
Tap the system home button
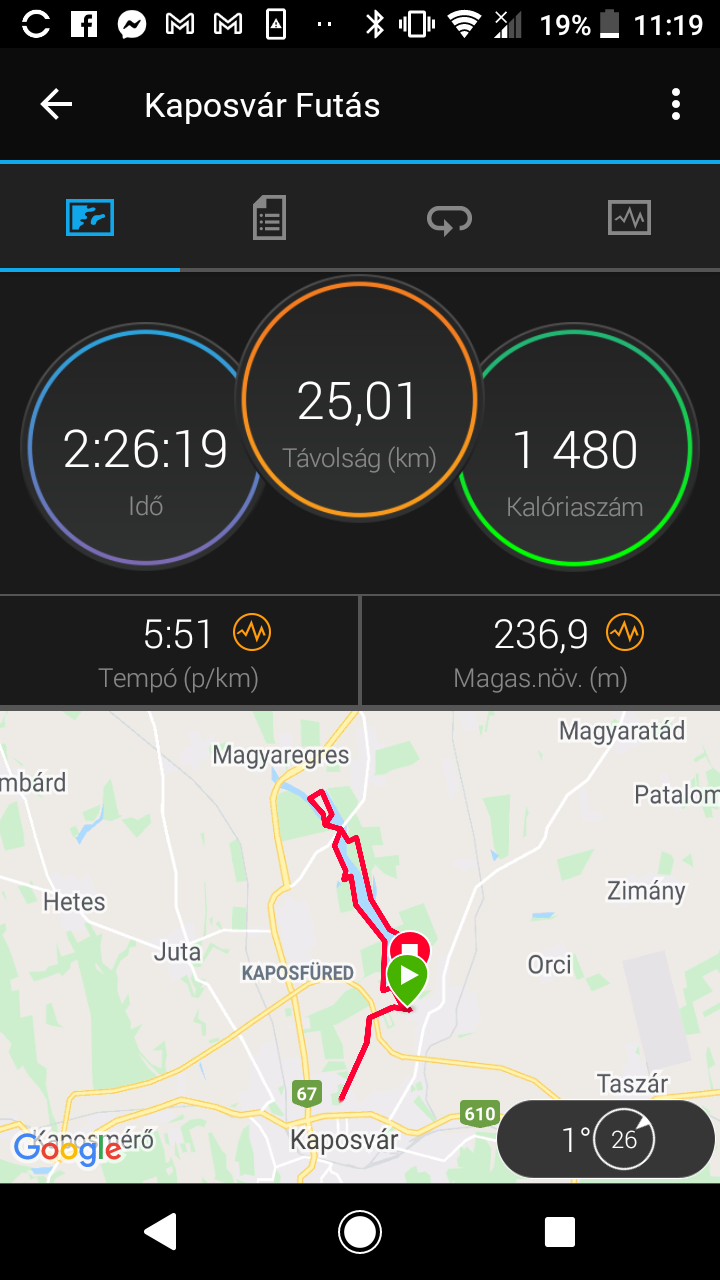pos(360,1232)
